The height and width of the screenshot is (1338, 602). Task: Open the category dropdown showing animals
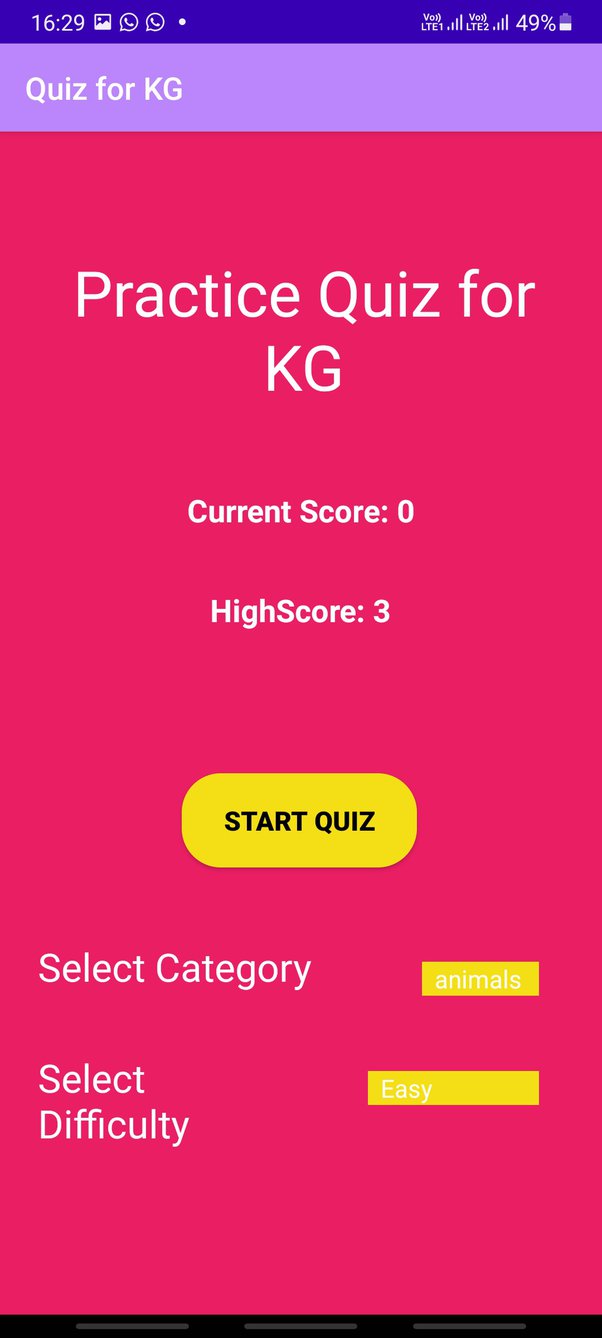[x=480, y=979]
